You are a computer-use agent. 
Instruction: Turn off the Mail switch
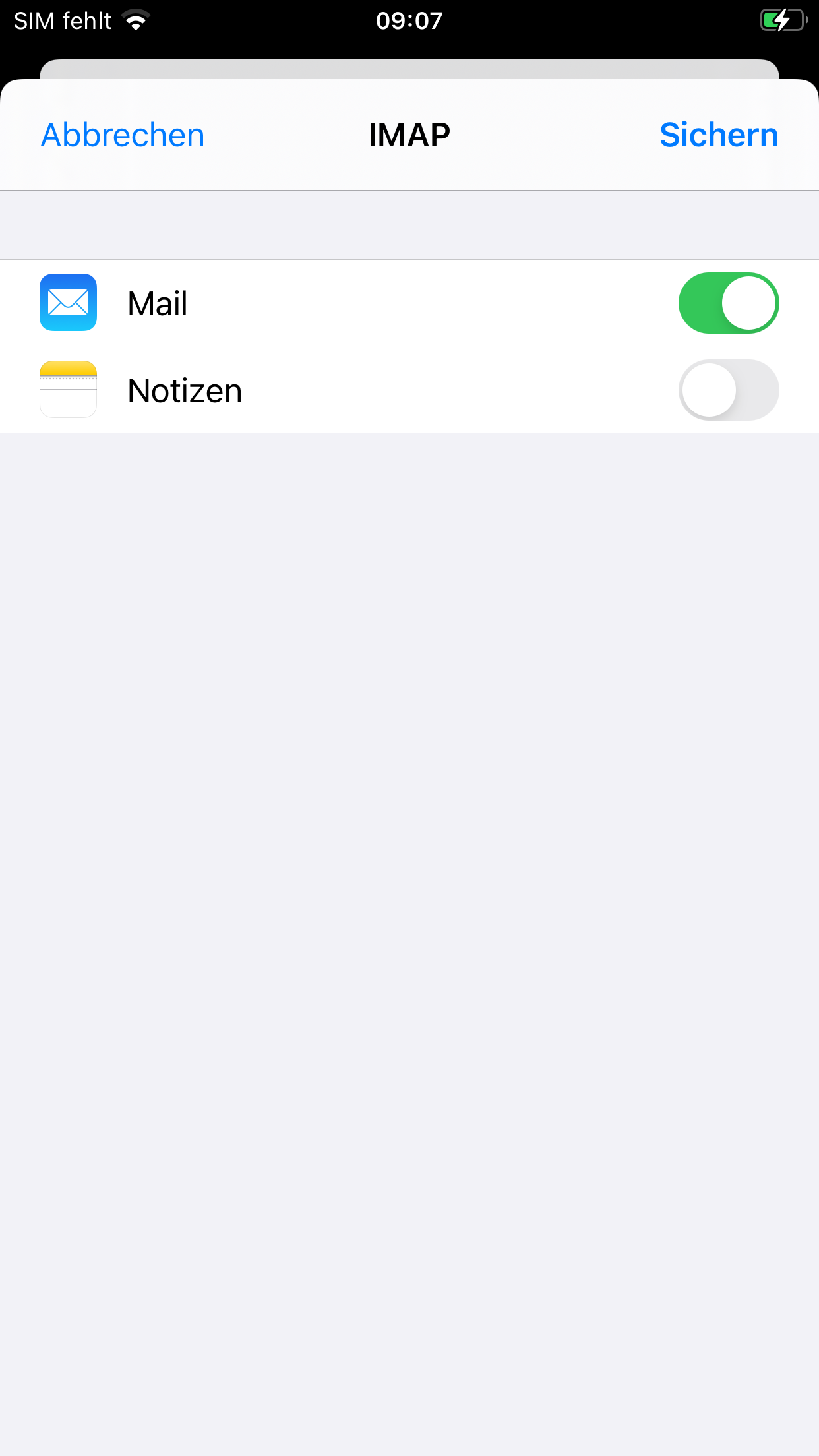[729, 303]
